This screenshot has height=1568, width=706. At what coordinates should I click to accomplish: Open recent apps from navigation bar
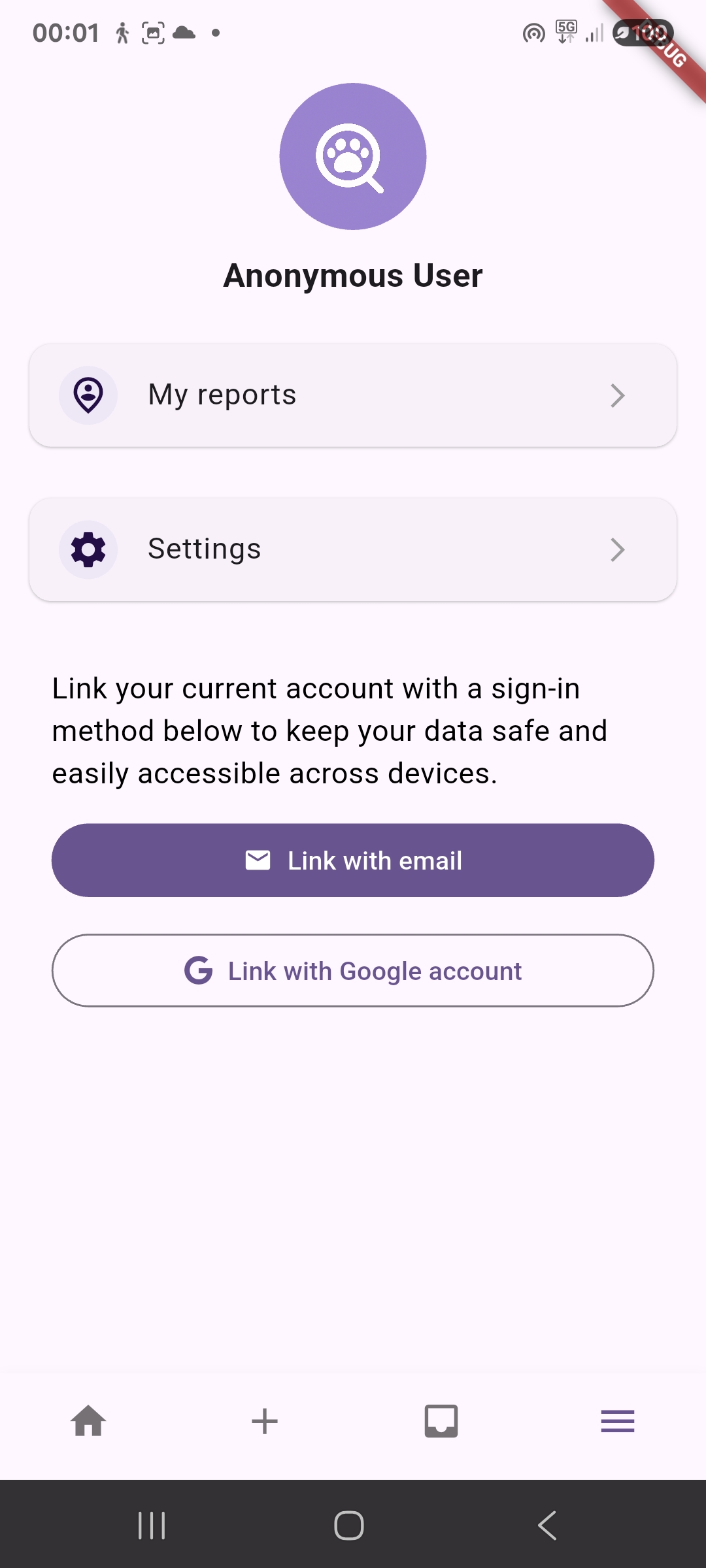click(x=152, y=1526)
